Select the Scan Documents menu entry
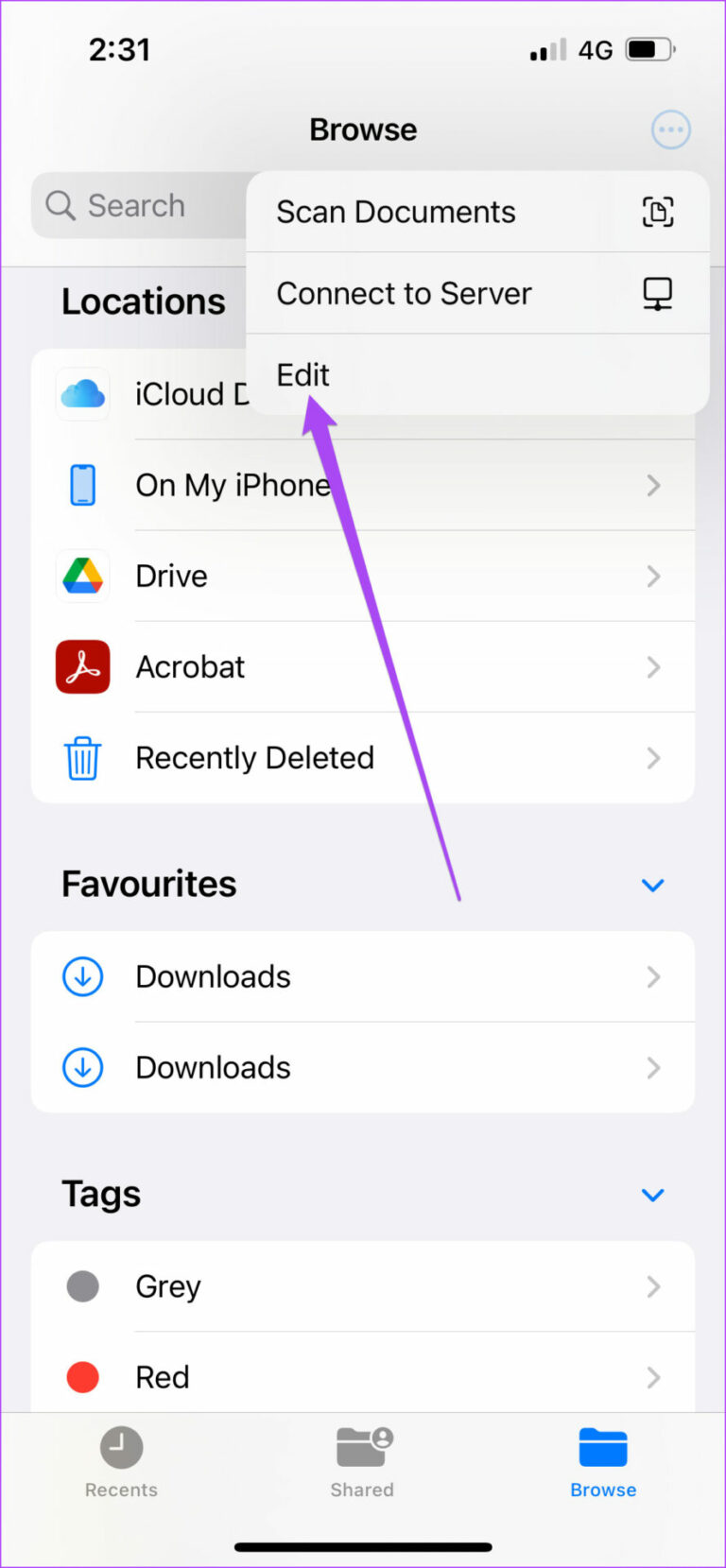The width and height of the screenshot is (726, 1568). tap(395, 212)
